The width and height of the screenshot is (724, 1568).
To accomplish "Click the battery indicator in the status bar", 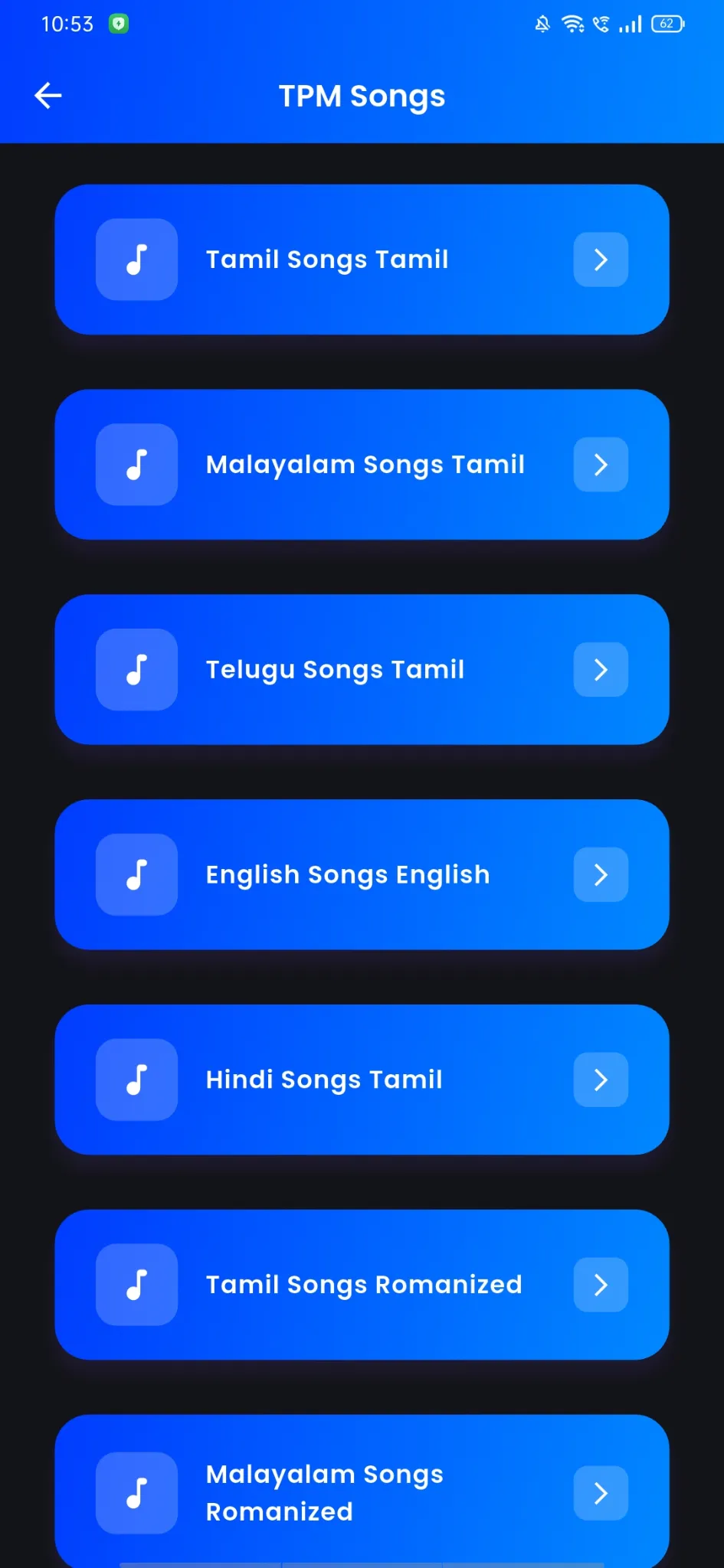I will click(x=666, y=23).
